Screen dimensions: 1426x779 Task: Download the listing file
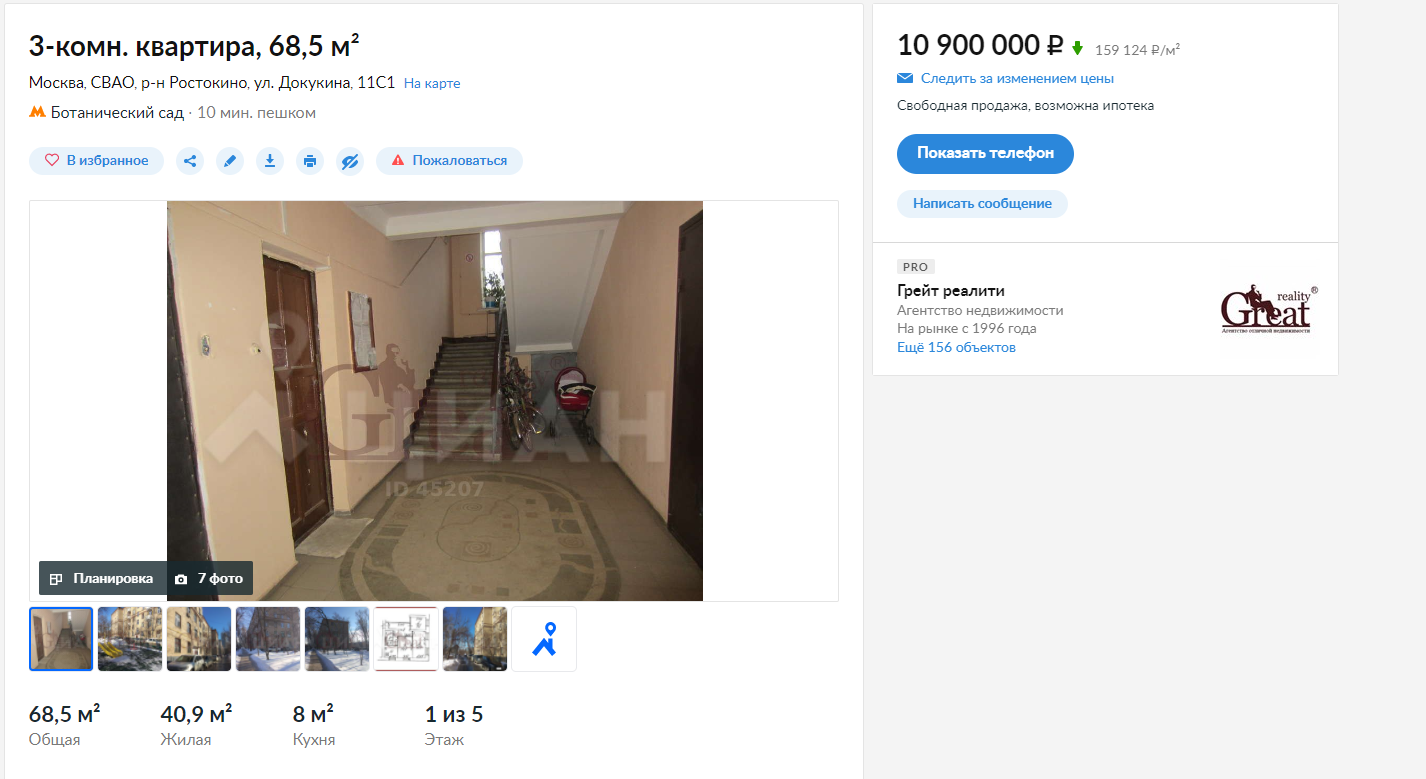tap(270, 161)
